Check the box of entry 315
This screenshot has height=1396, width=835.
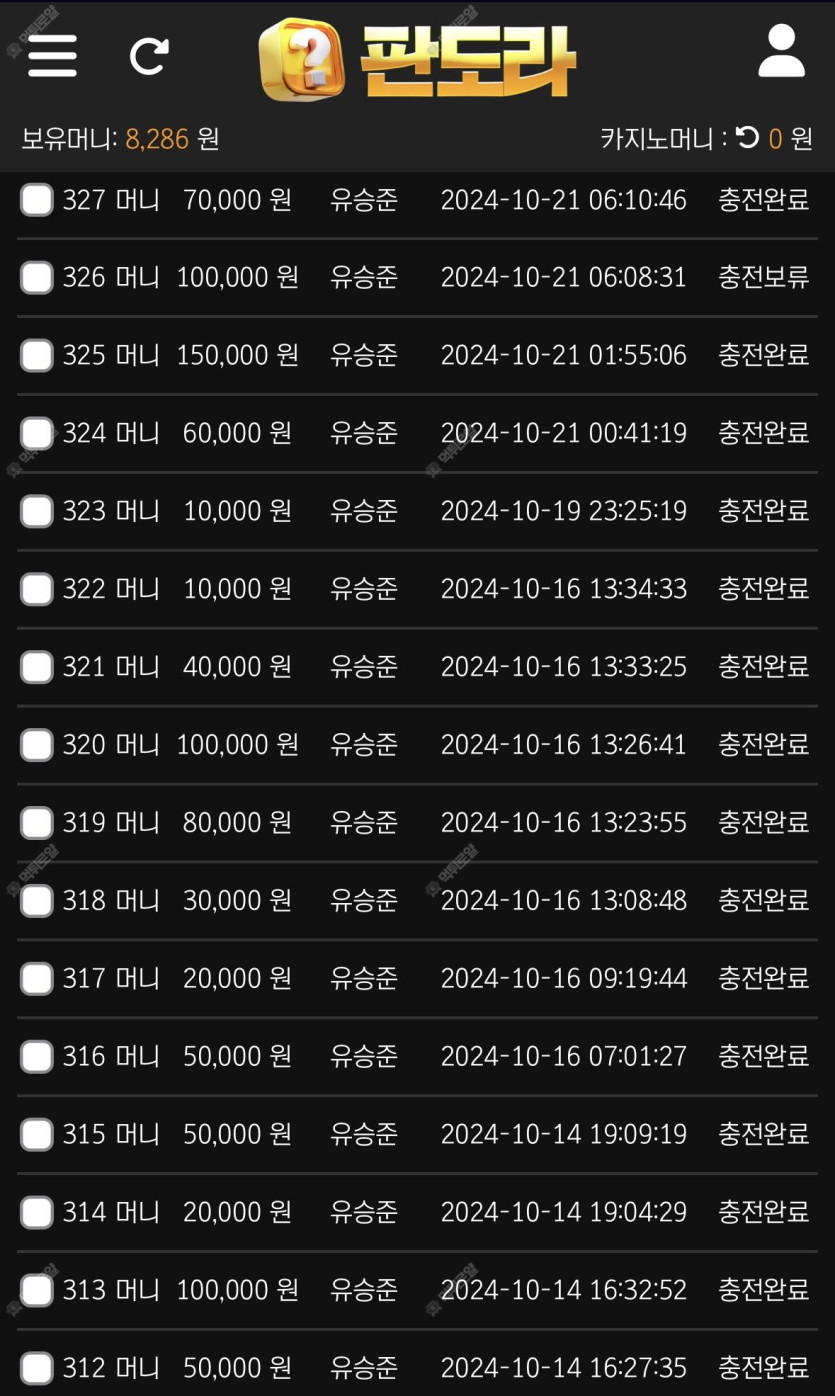coord(37,1134)
